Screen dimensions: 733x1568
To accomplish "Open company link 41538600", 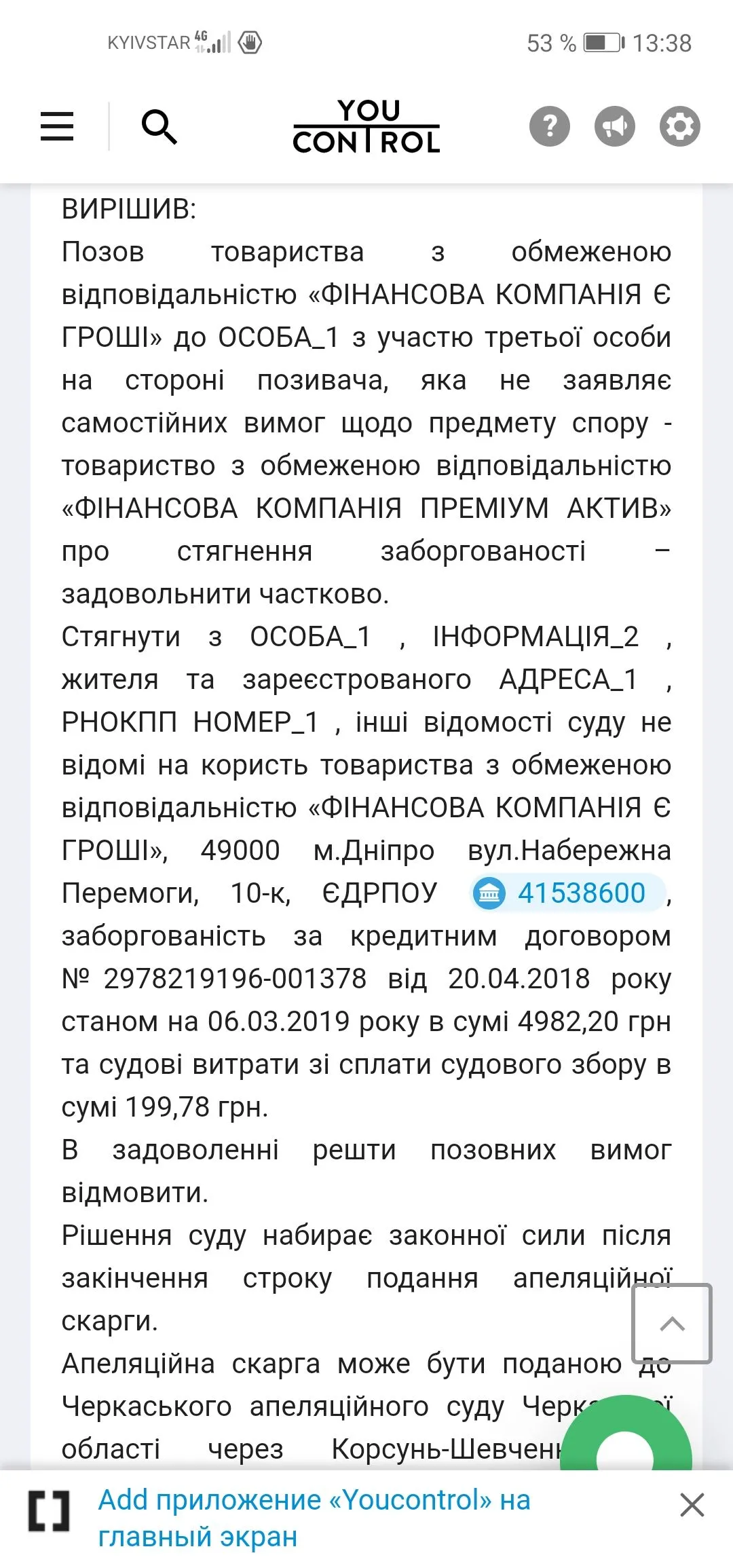I will [567, 893].
